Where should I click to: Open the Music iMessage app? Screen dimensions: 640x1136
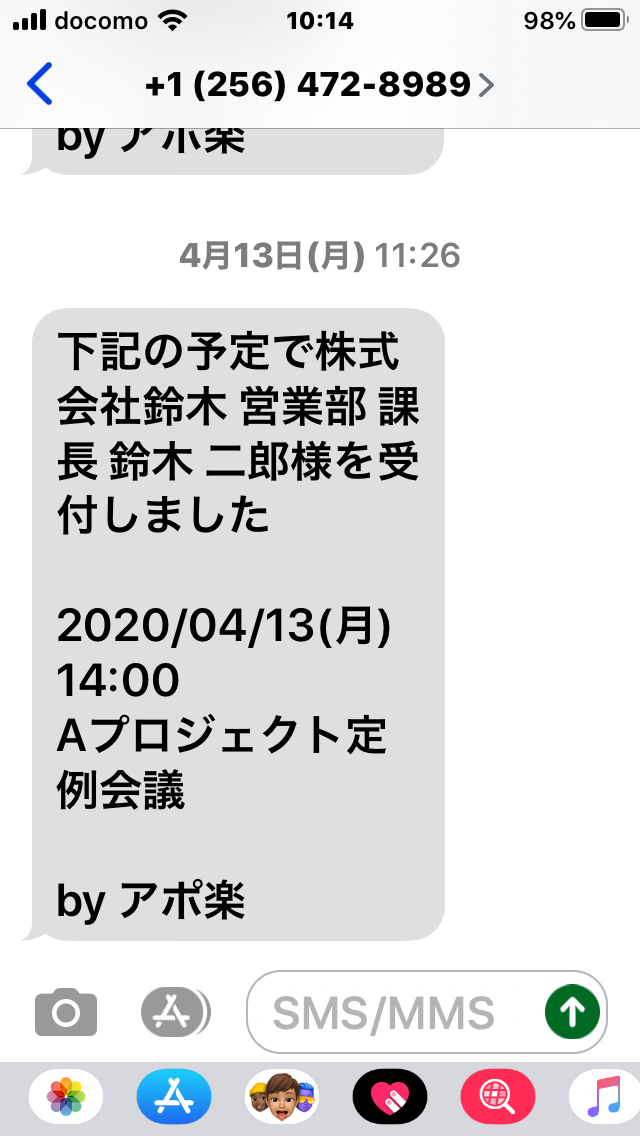pyautogui.click(x=604, y=1098)
